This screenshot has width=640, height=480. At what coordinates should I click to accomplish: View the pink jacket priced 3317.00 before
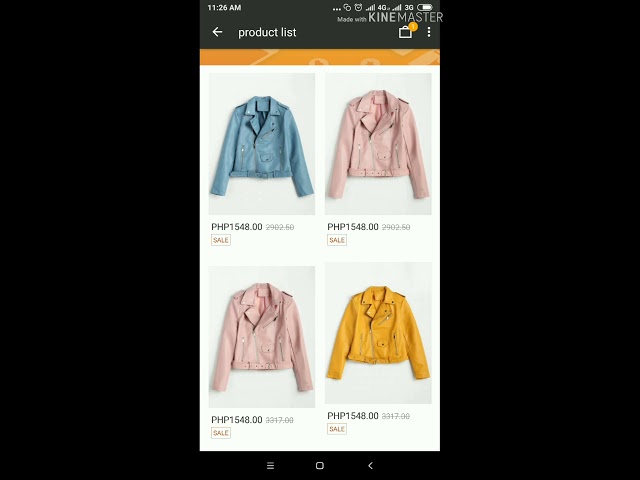(261, 338)
